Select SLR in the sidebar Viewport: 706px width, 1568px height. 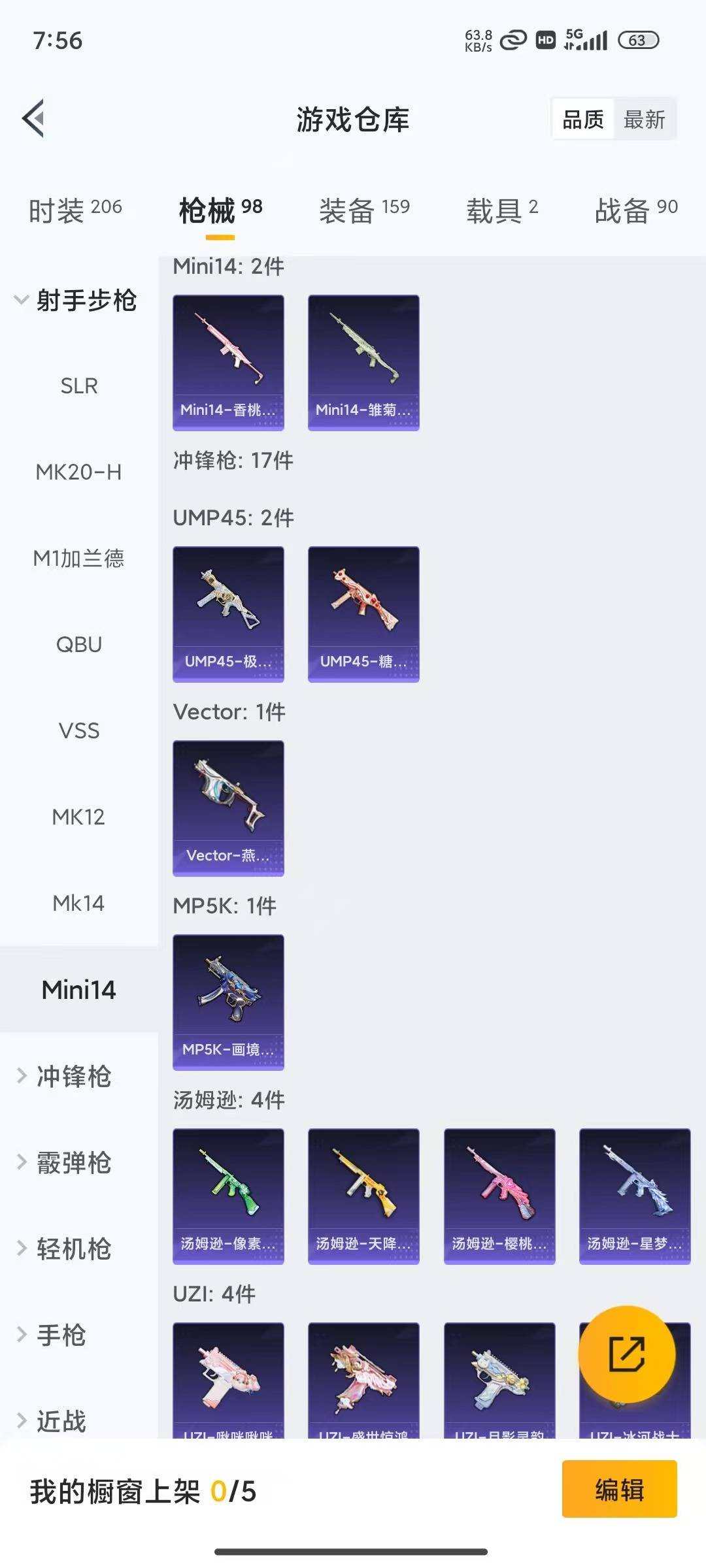78,385
